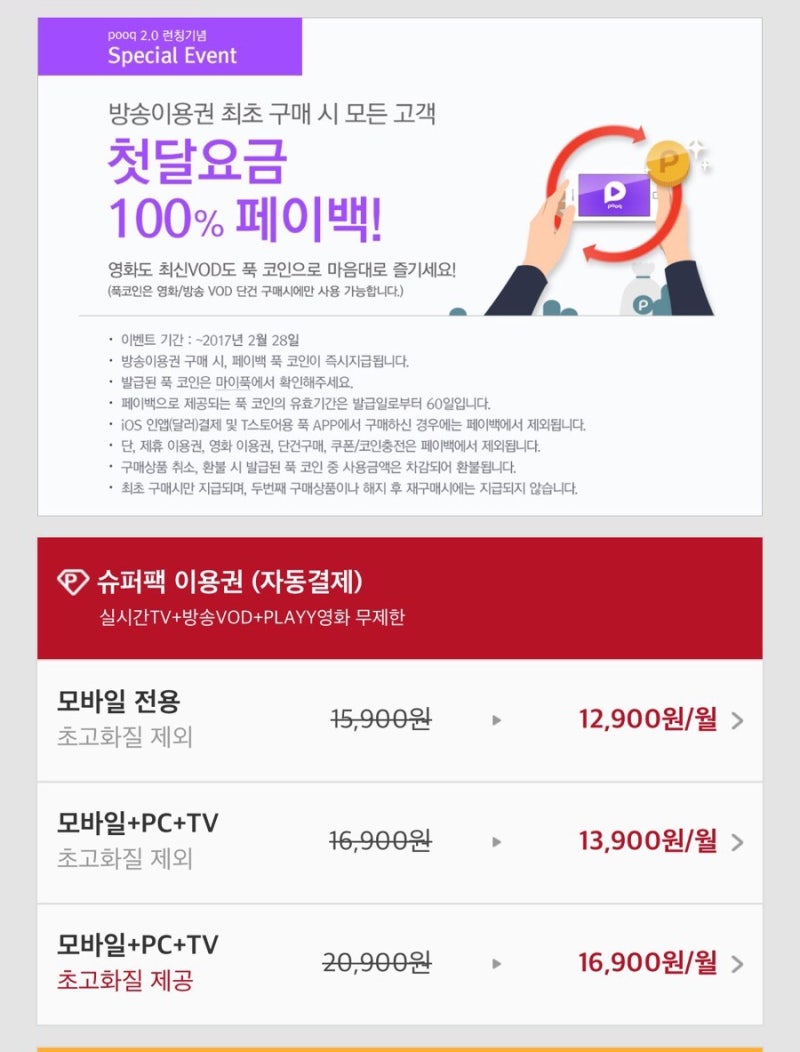800x1052 pixels.
Task: Select the pooq play logo on the phone illustration
Action: (617, 193)
